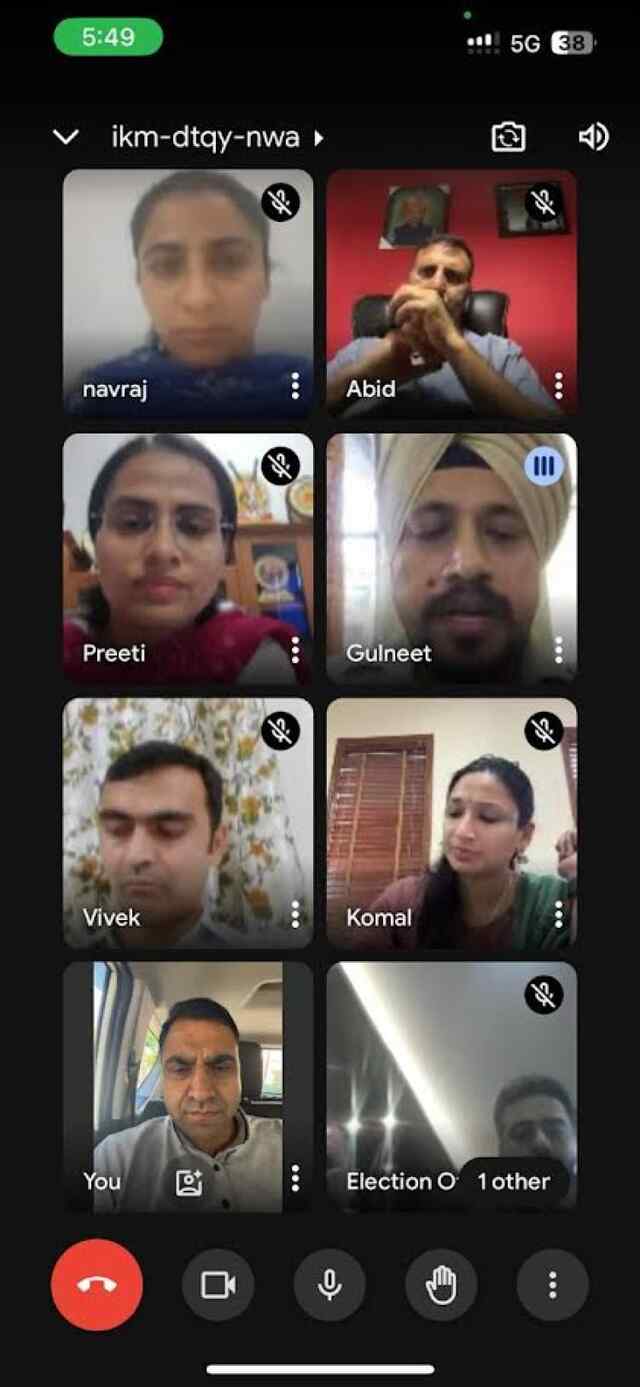Open options menu on Preeti's tile

coord(295,651)
